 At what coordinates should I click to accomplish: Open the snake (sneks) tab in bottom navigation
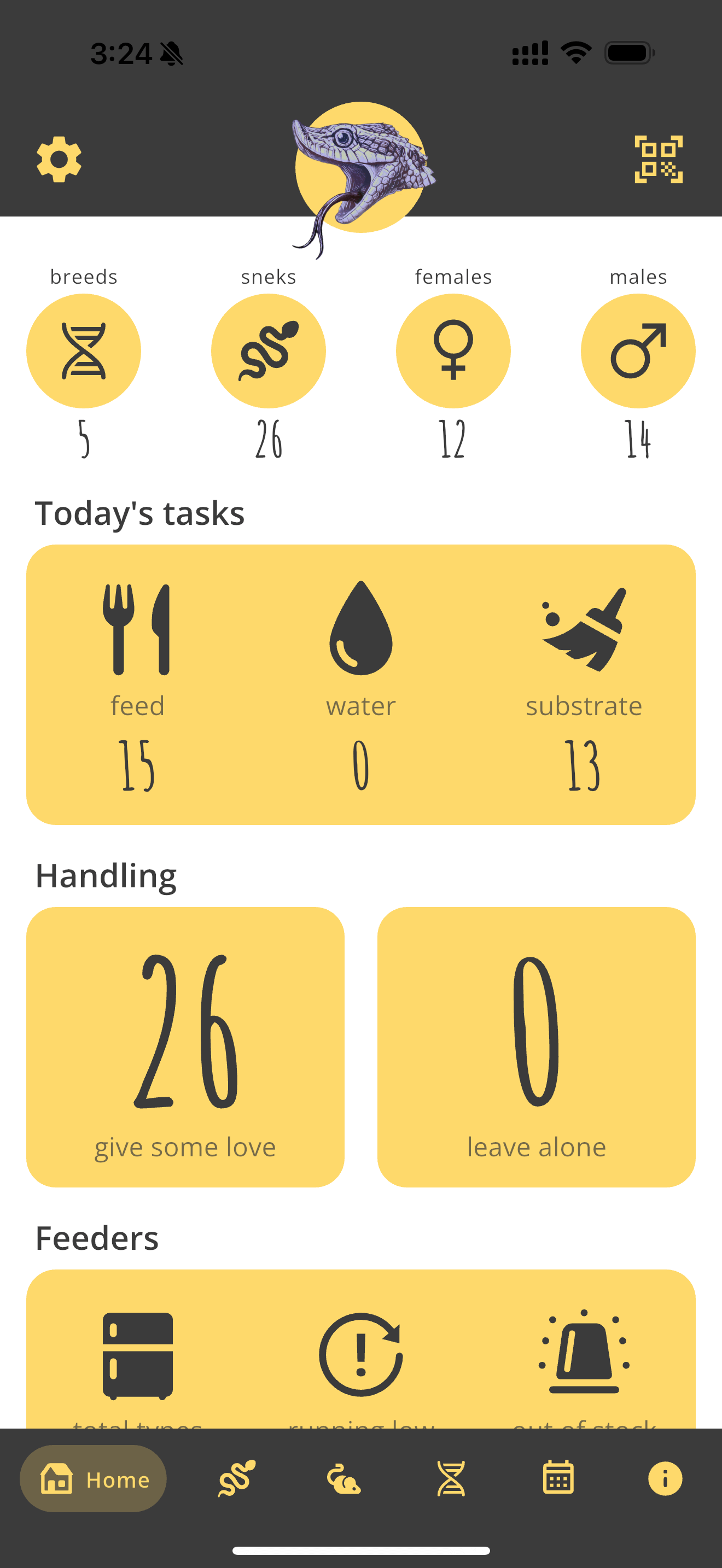coord(236,1479)
